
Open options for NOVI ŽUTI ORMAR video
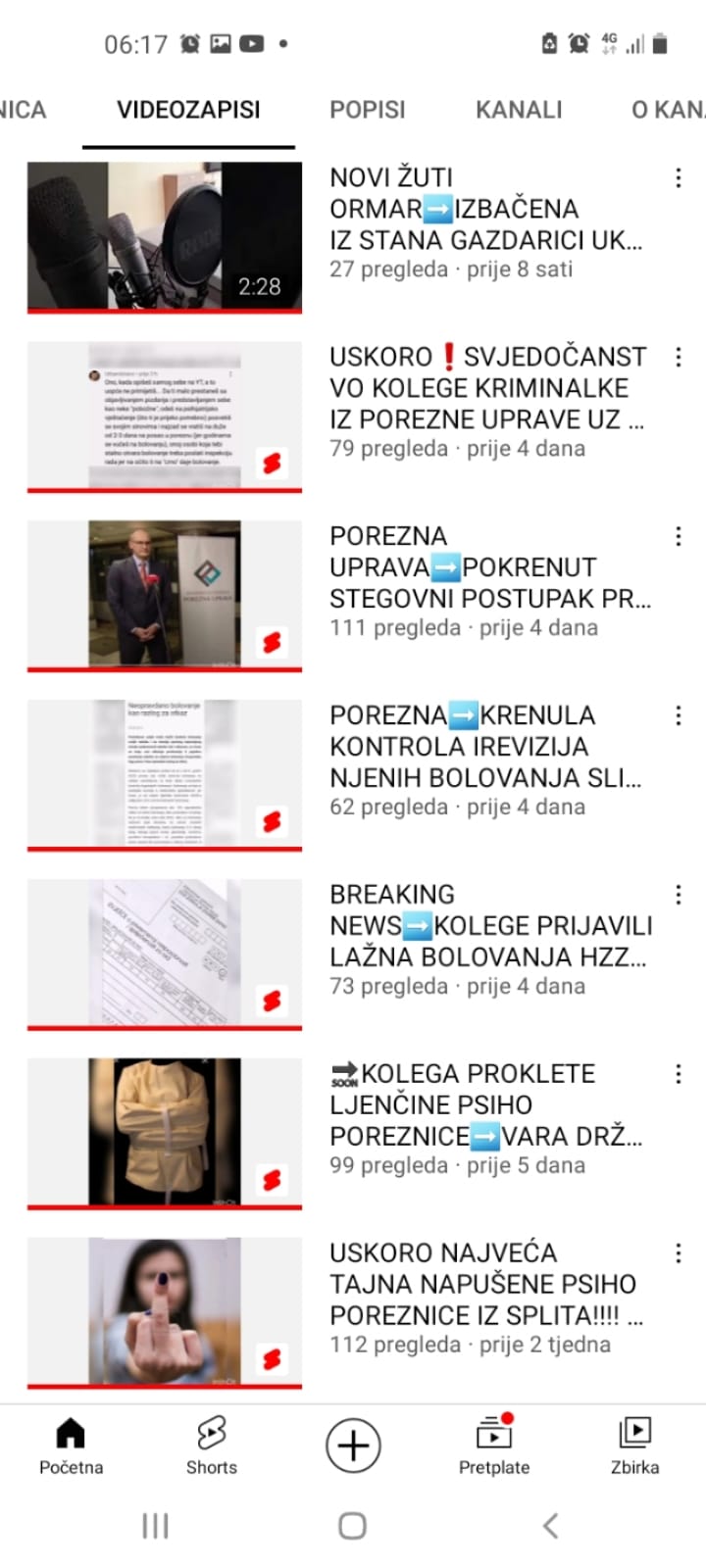coord(678,178)
